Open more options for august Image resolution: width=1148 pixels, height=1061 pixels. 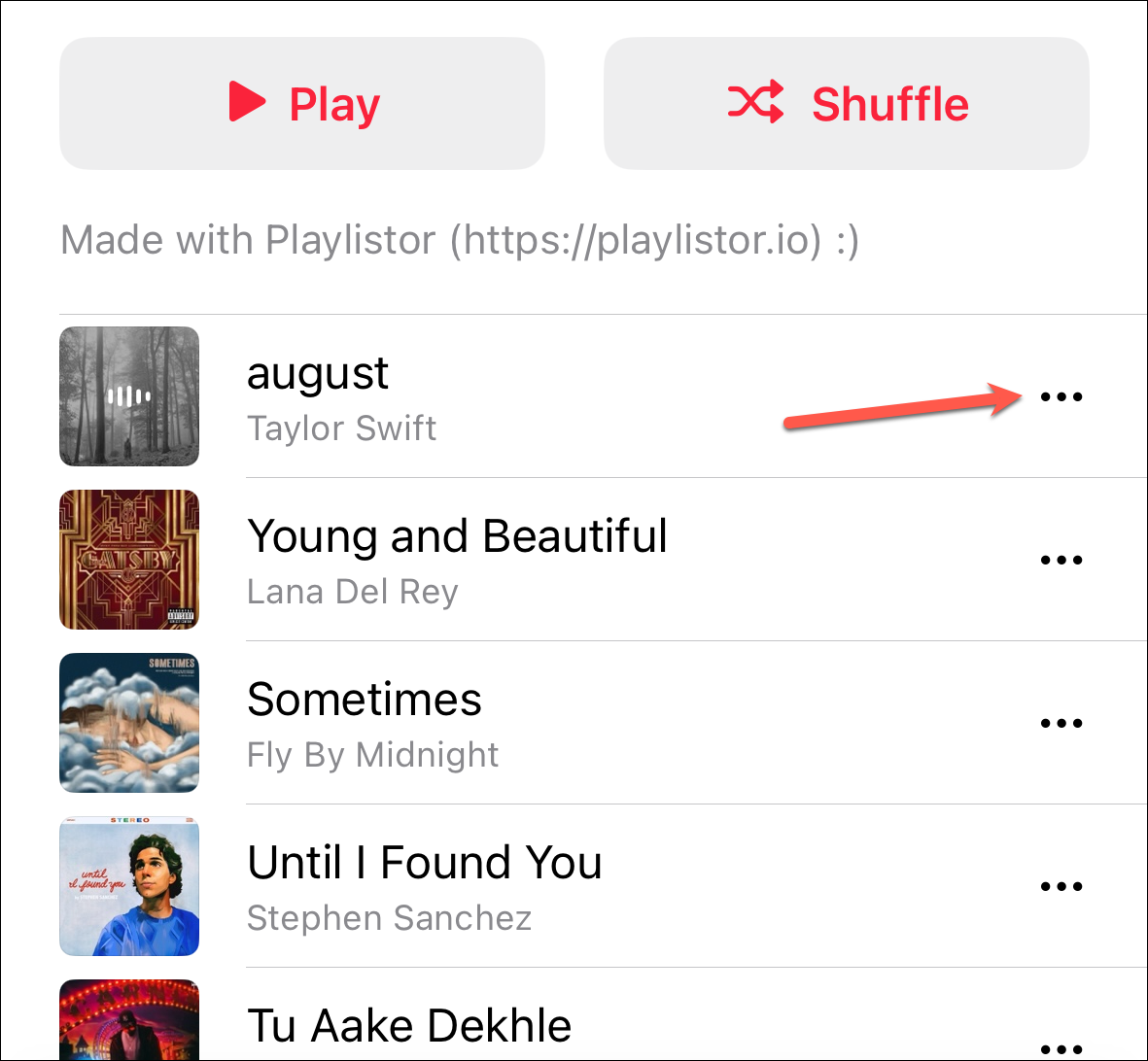[1061, 396]
